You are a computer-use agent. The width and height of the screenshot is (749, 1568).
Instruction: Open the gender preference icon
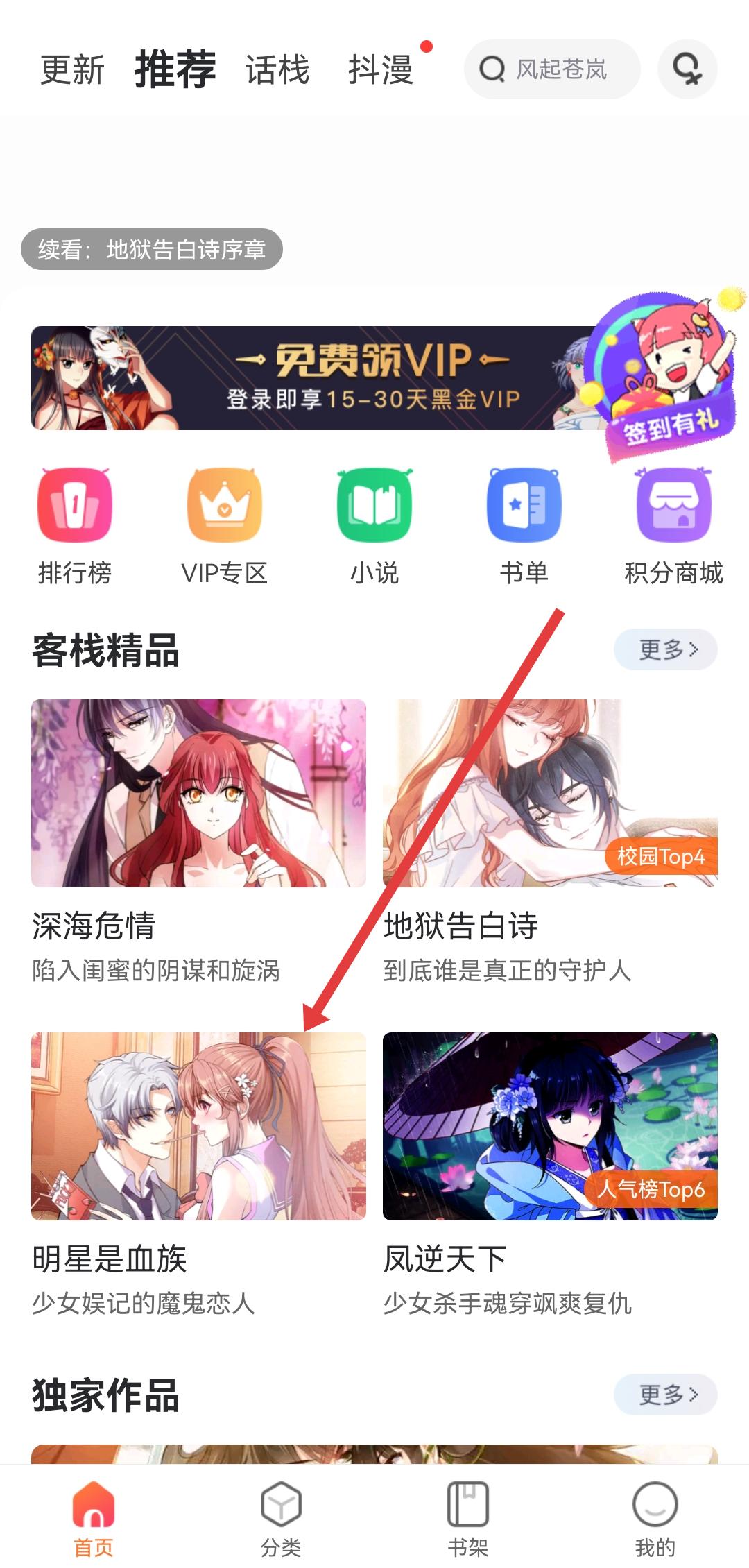click(x=687, y=69)
